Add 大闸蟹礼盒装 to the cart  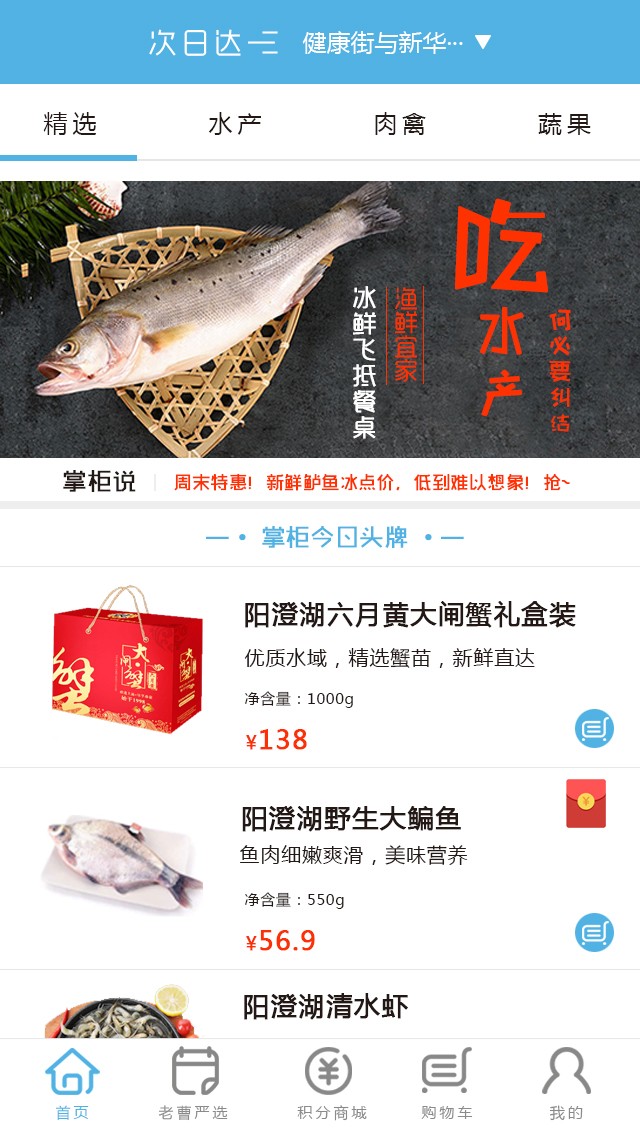point(594,728)
